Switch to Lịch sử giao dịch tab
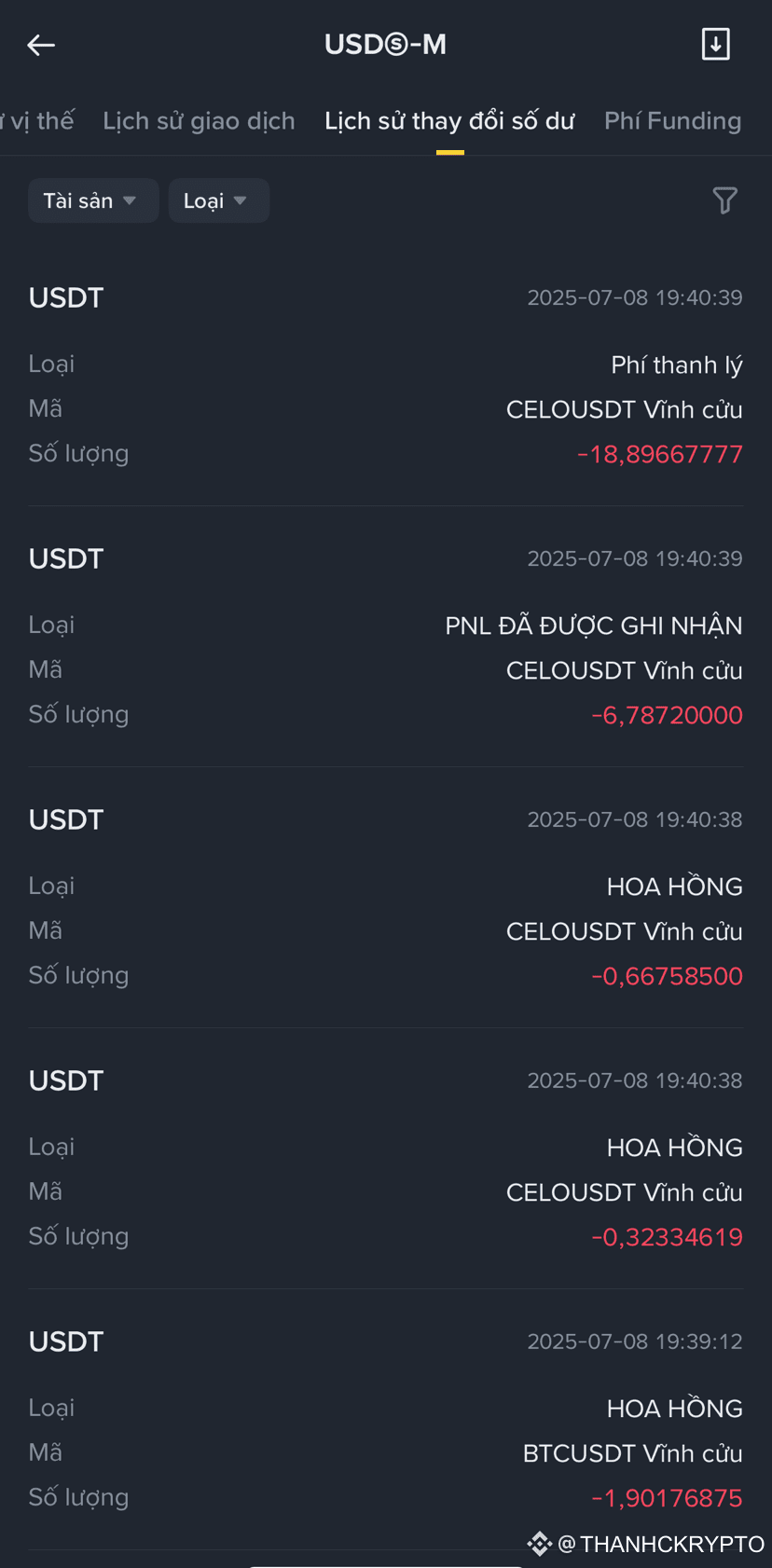The image size is (772, 1568). (199, 121)
